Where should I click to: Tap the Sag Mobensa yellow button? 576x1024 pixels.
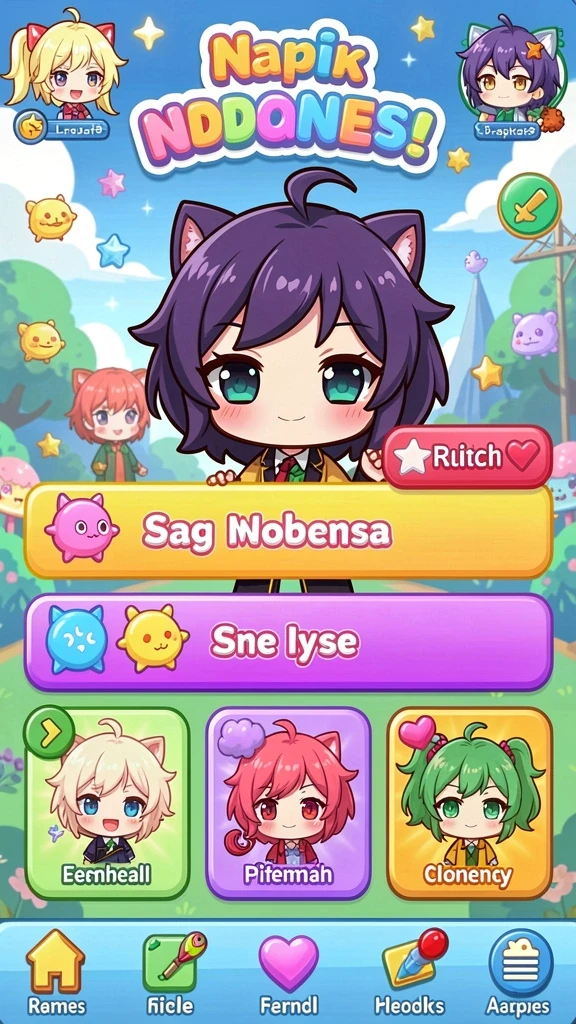click(288, 531)
